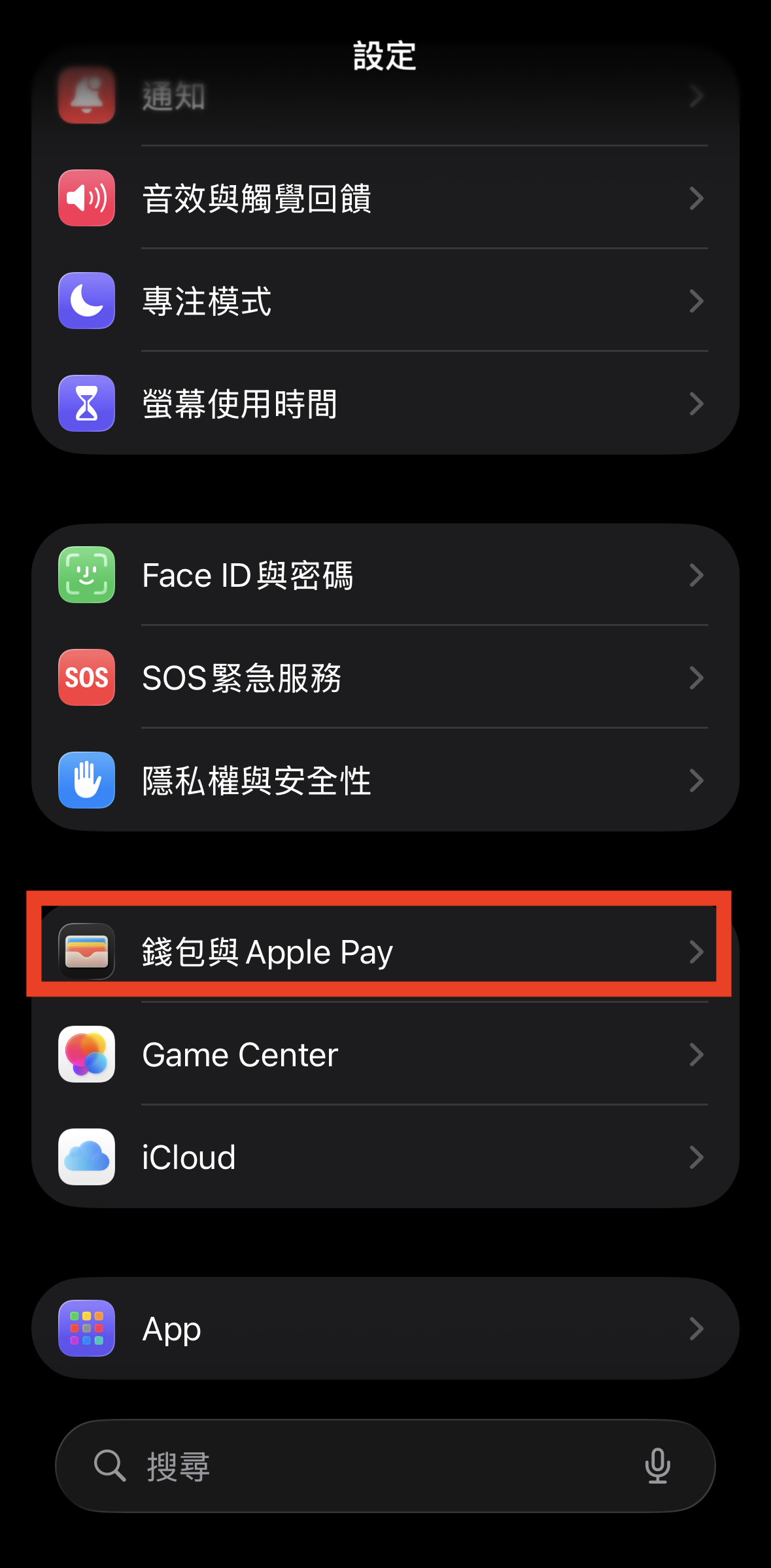Open Game Center settings
The image size is (771, 1568).
(385, 1054)
